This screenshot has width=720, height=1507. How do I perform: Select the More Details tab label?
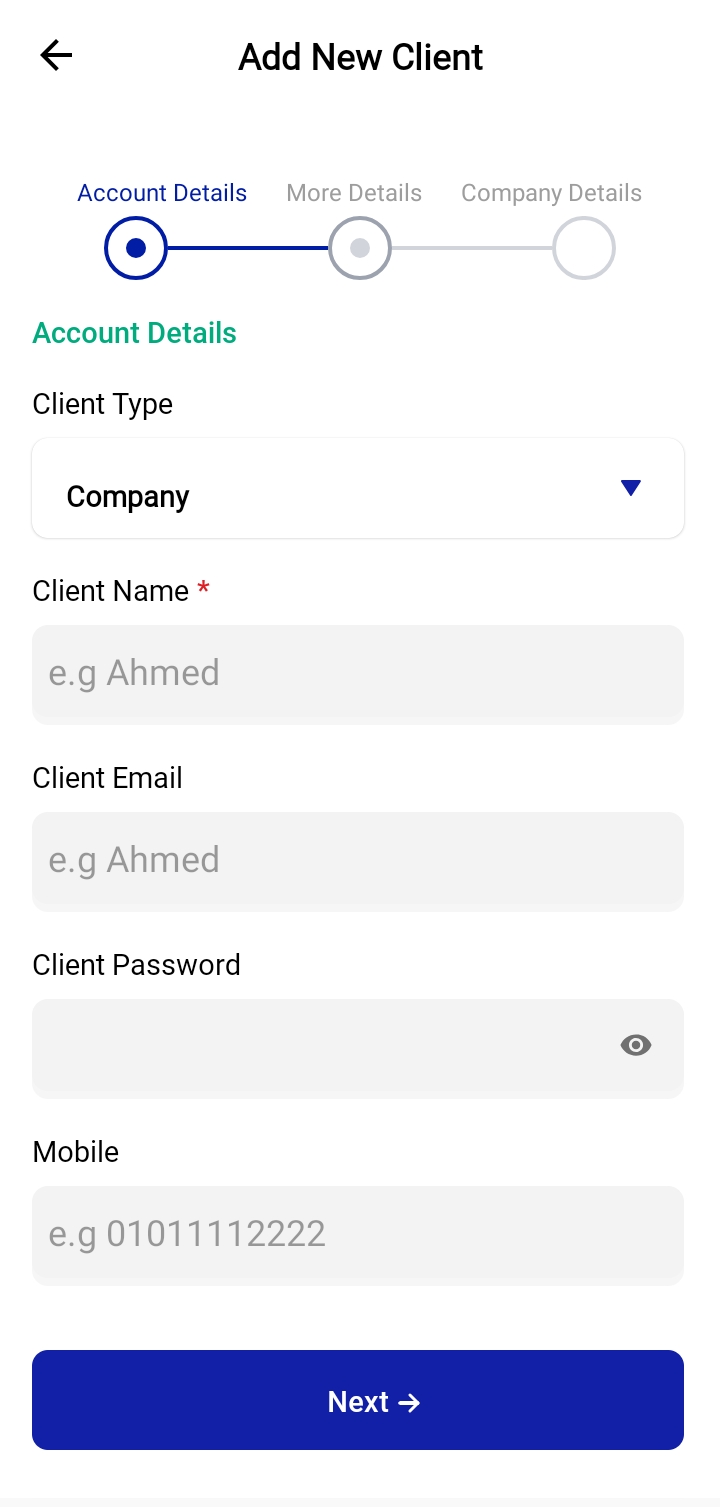click(x=354, y=192)
